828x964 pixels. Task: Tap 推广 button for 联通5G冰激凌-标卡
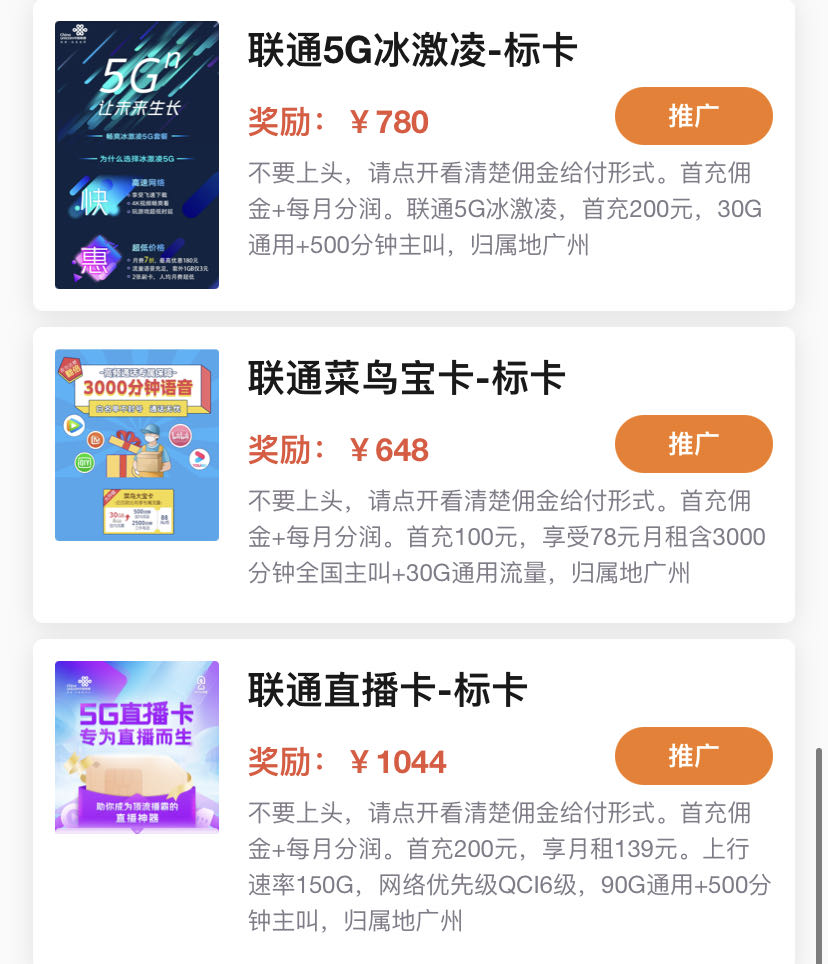(x=693, y=116)
